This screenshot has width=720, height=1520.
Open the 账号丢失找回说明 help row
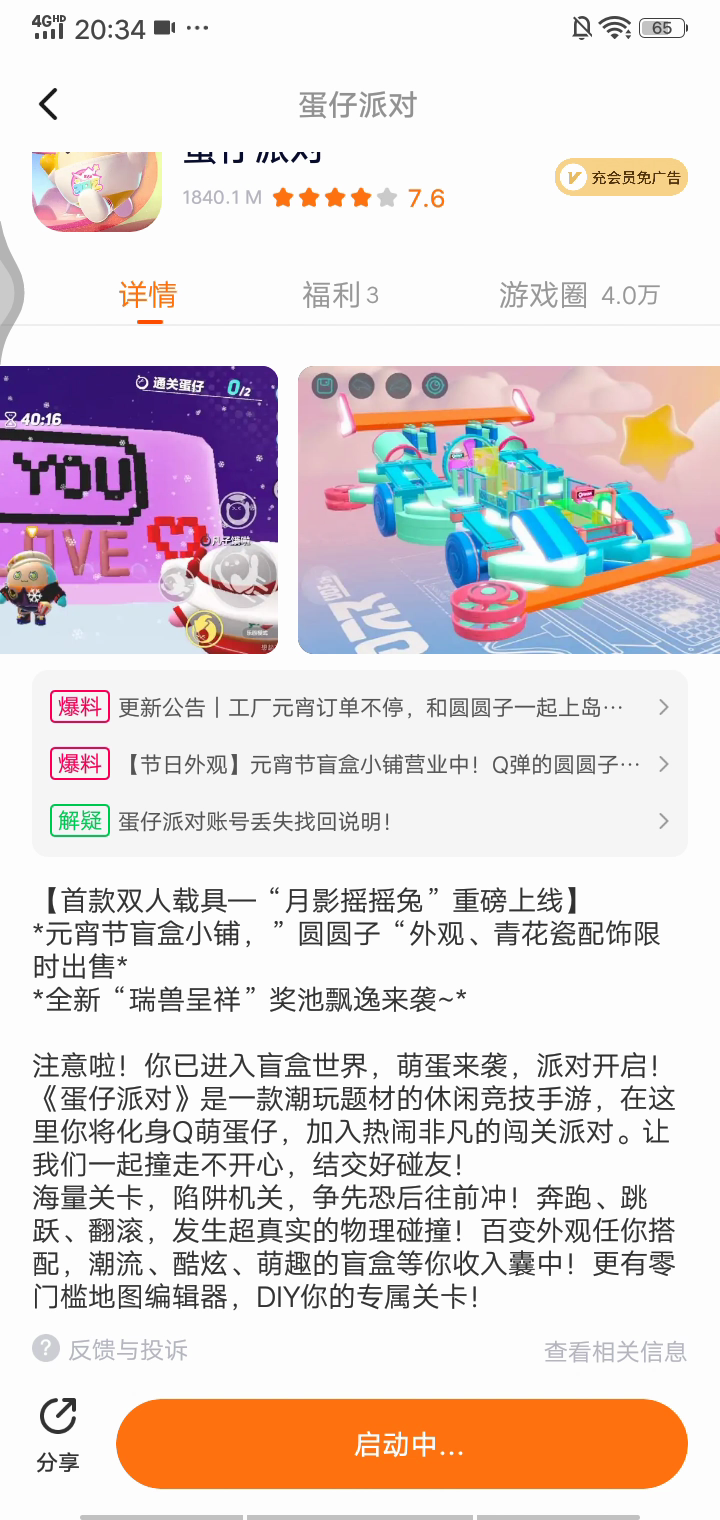360,821
